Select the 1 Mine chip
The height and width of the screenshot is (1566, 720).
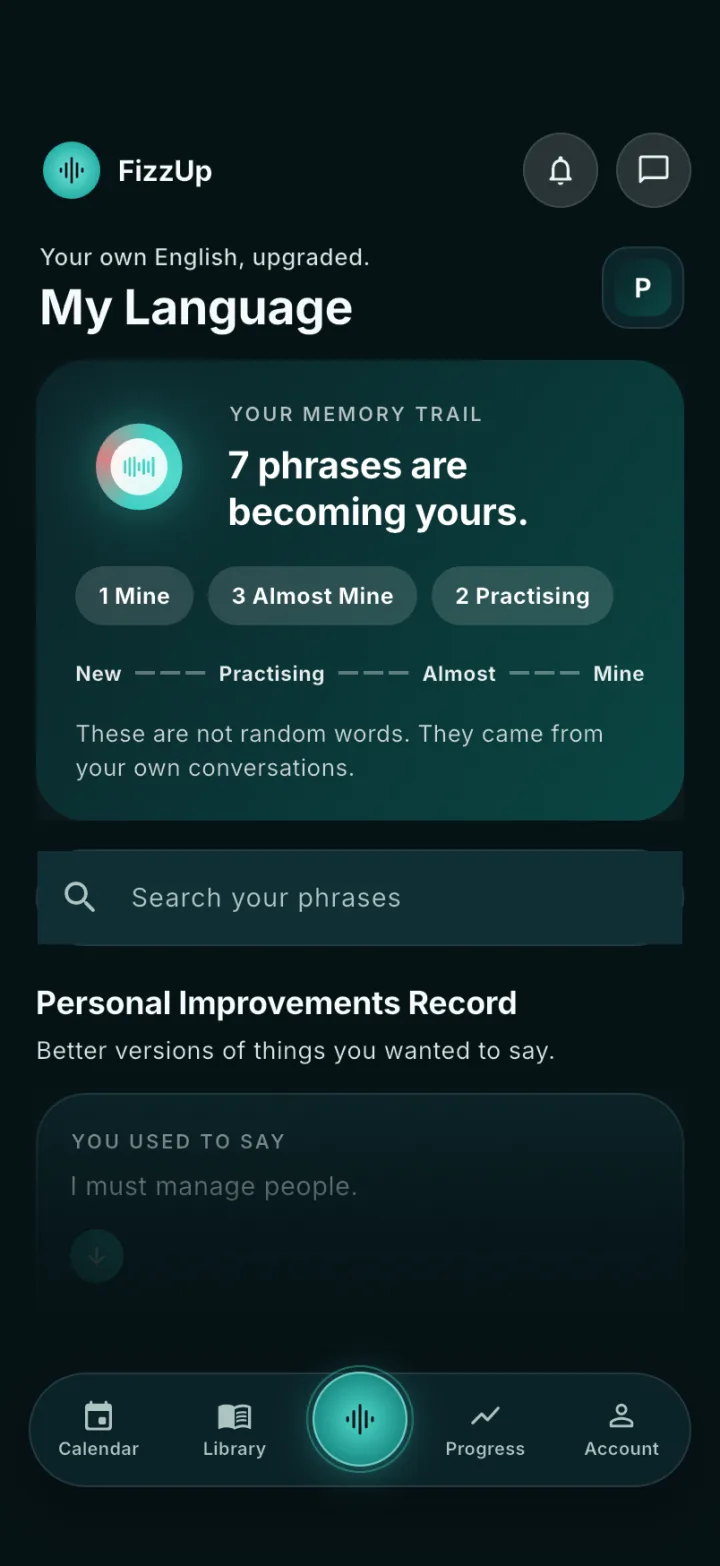(134, 596)
